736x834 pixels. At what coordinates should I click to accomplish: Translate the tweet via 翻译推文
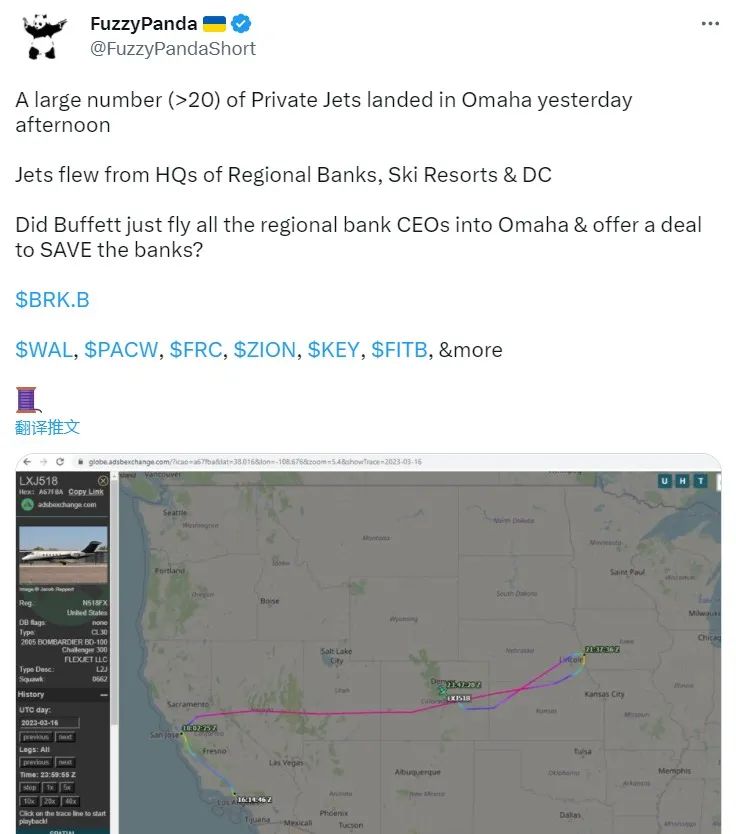click(x=47, y=427)
